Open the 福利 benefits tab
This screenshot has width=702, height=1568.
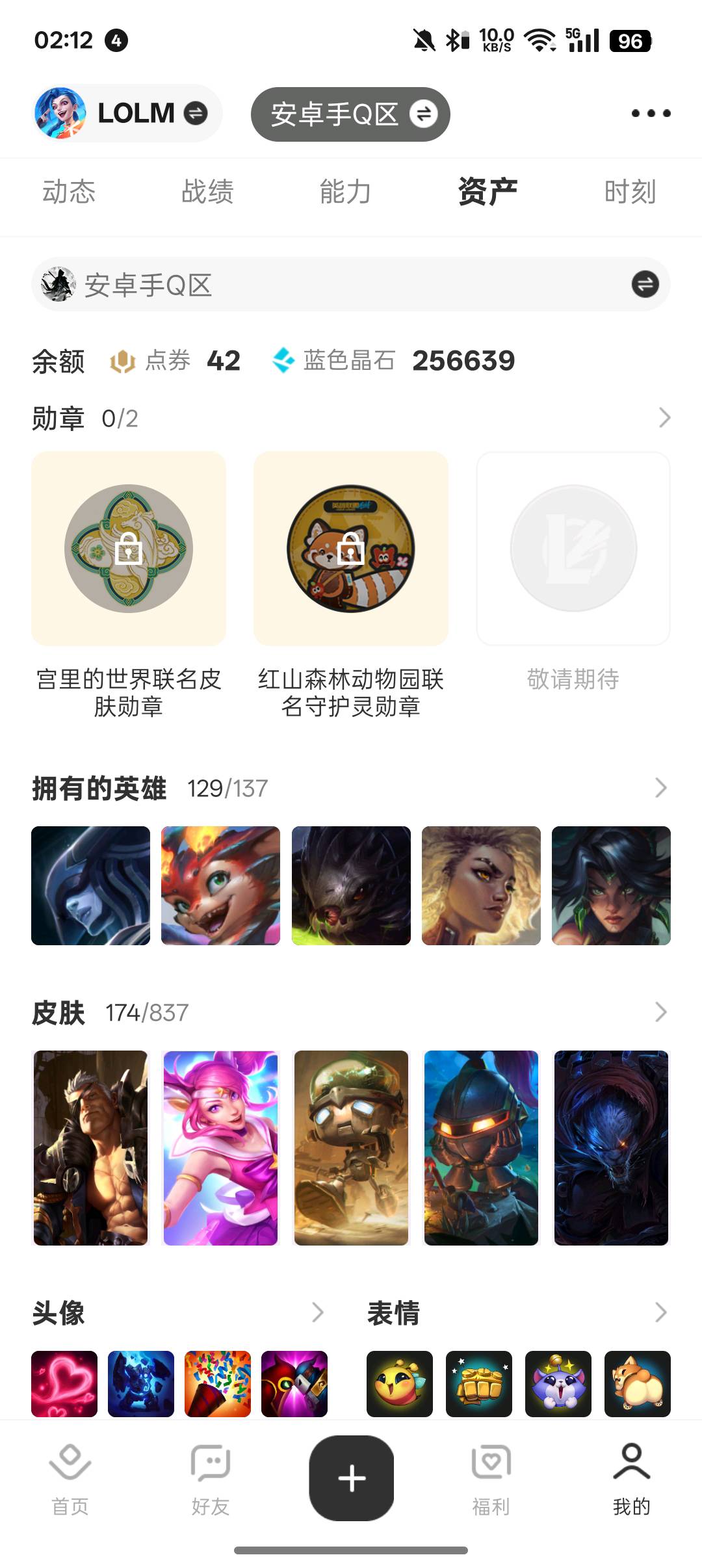[x=491, y=1480]
